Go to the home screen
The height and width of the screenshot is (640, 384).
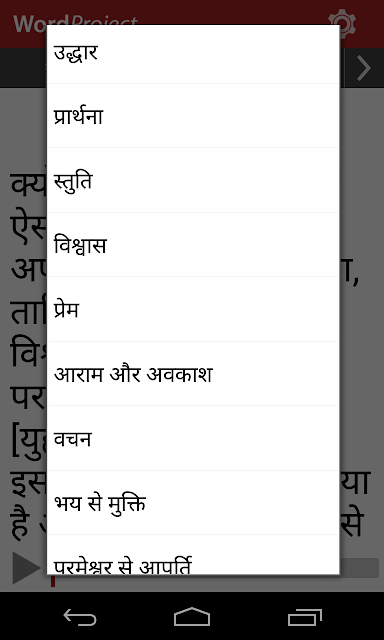point(192,617)
